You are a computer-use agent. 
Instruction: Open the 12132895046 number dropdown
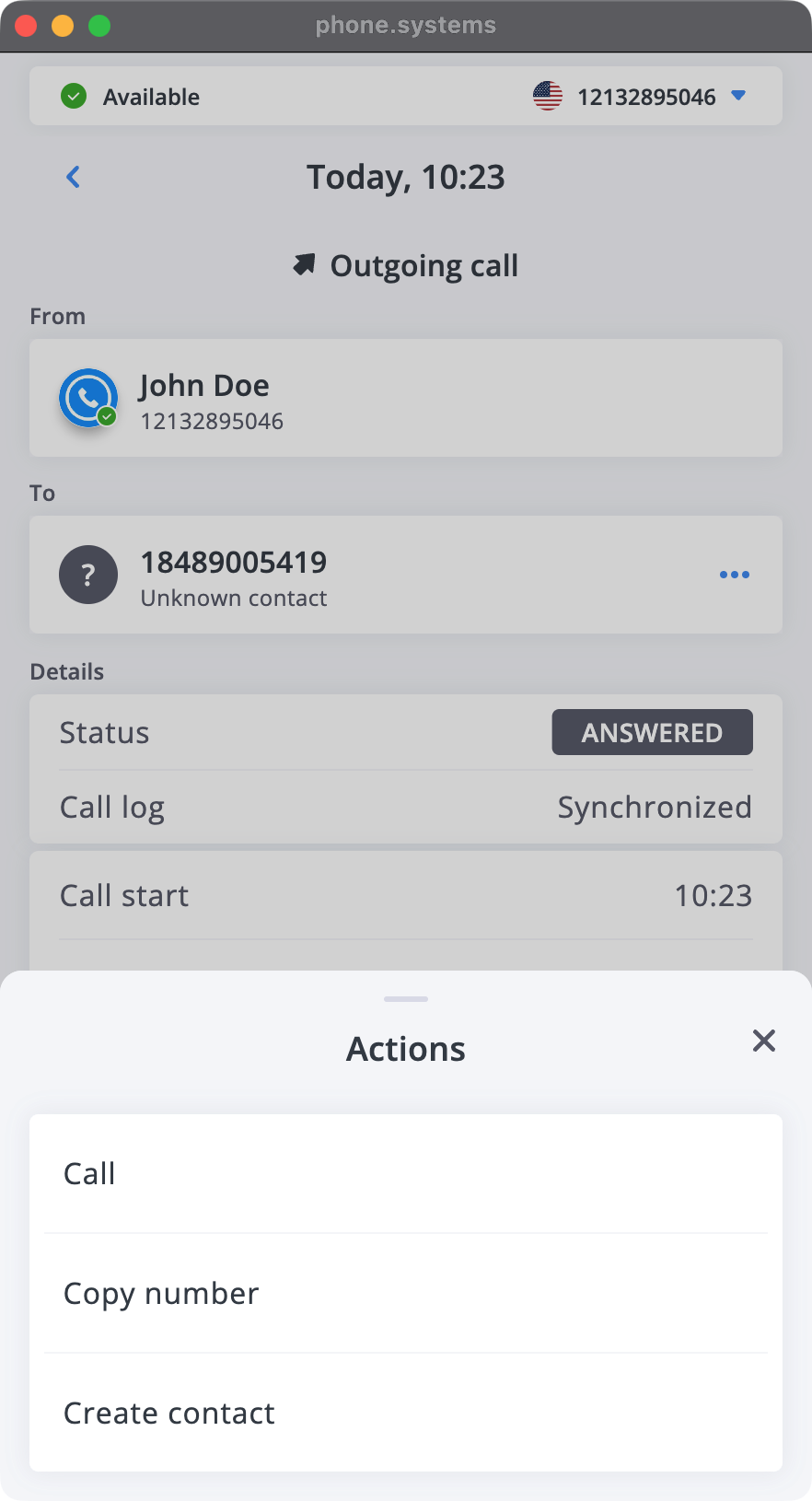[x=737, y=96]
